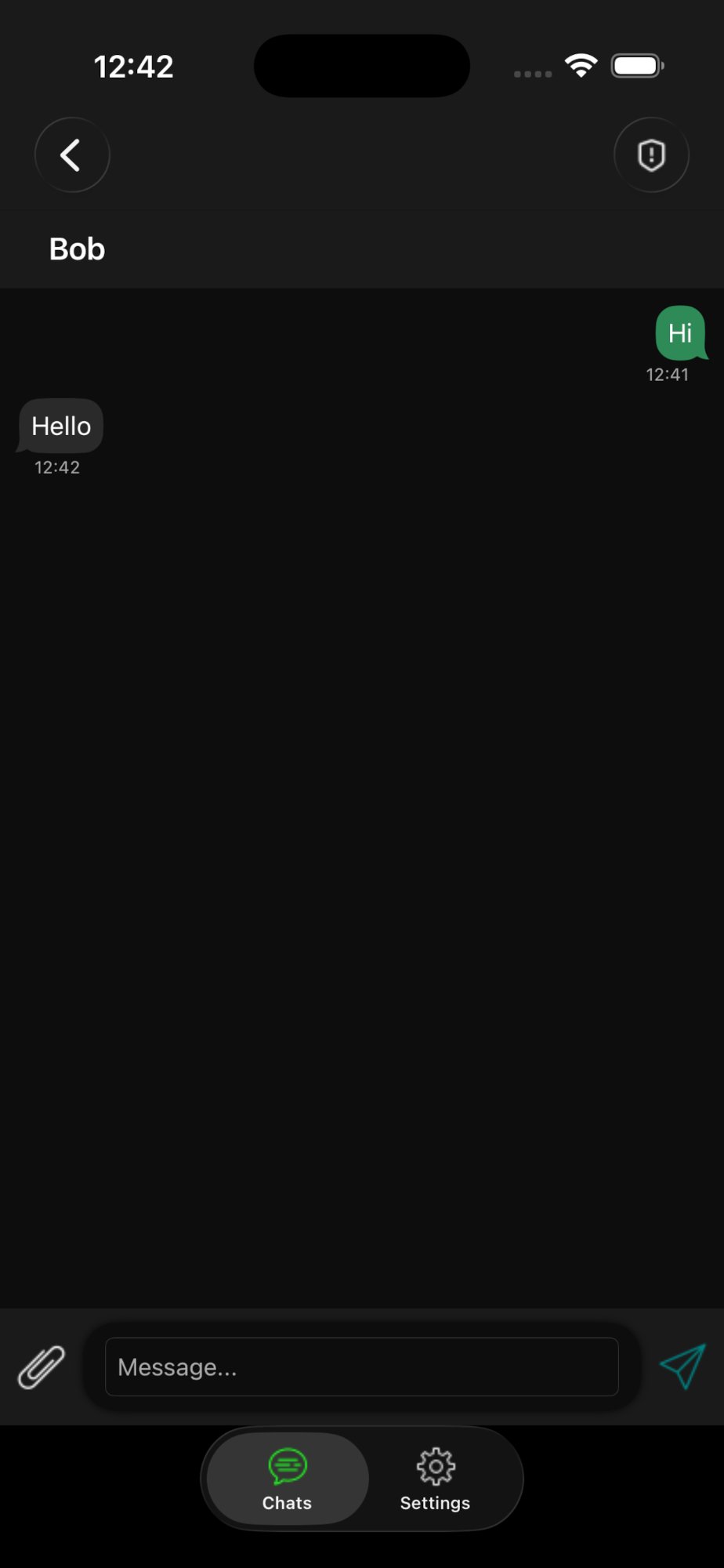Open the shield security alert icon

coord(651,155)
